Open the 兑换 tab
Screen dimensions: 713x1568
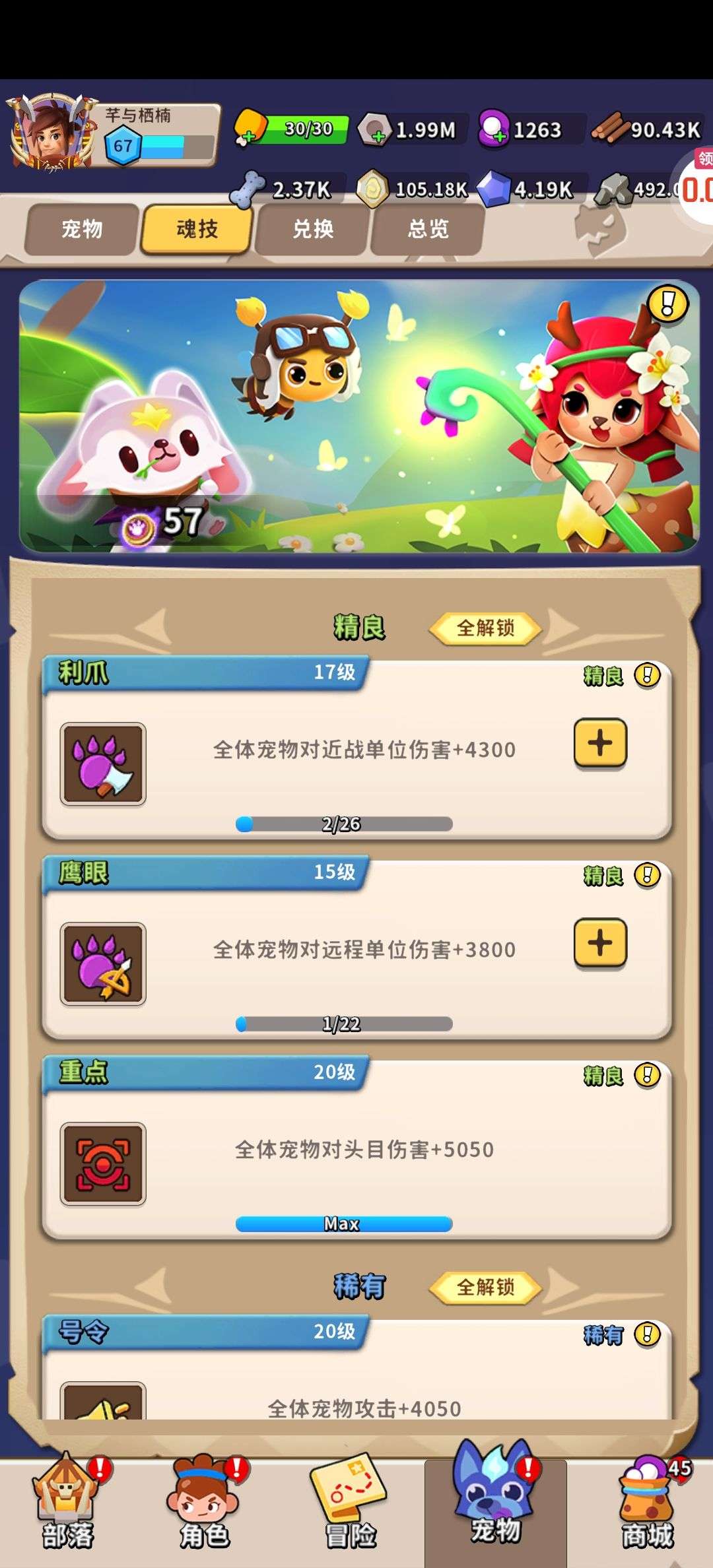click(312, 229)
